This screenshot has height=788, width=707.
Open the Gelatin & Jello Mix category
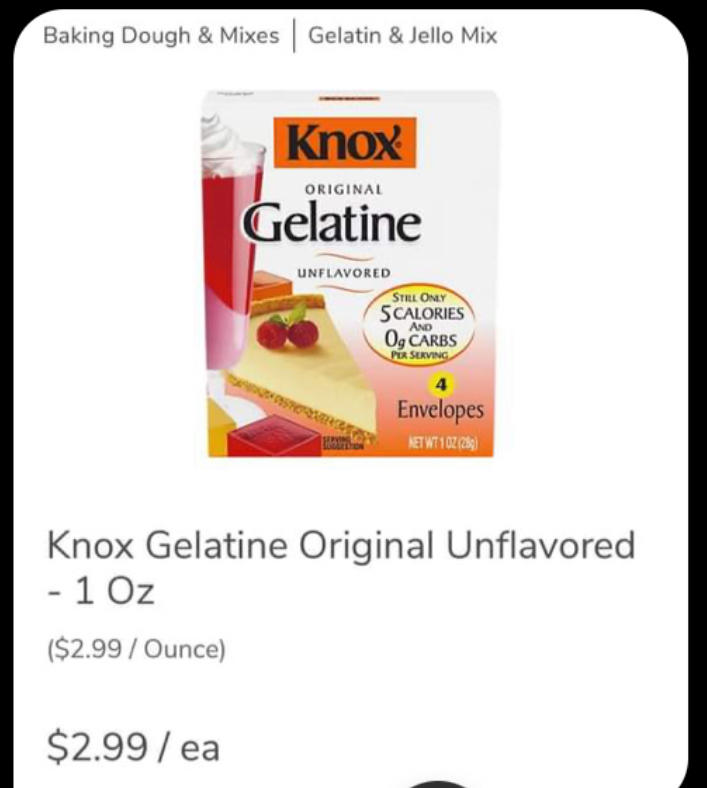point(402,36)
